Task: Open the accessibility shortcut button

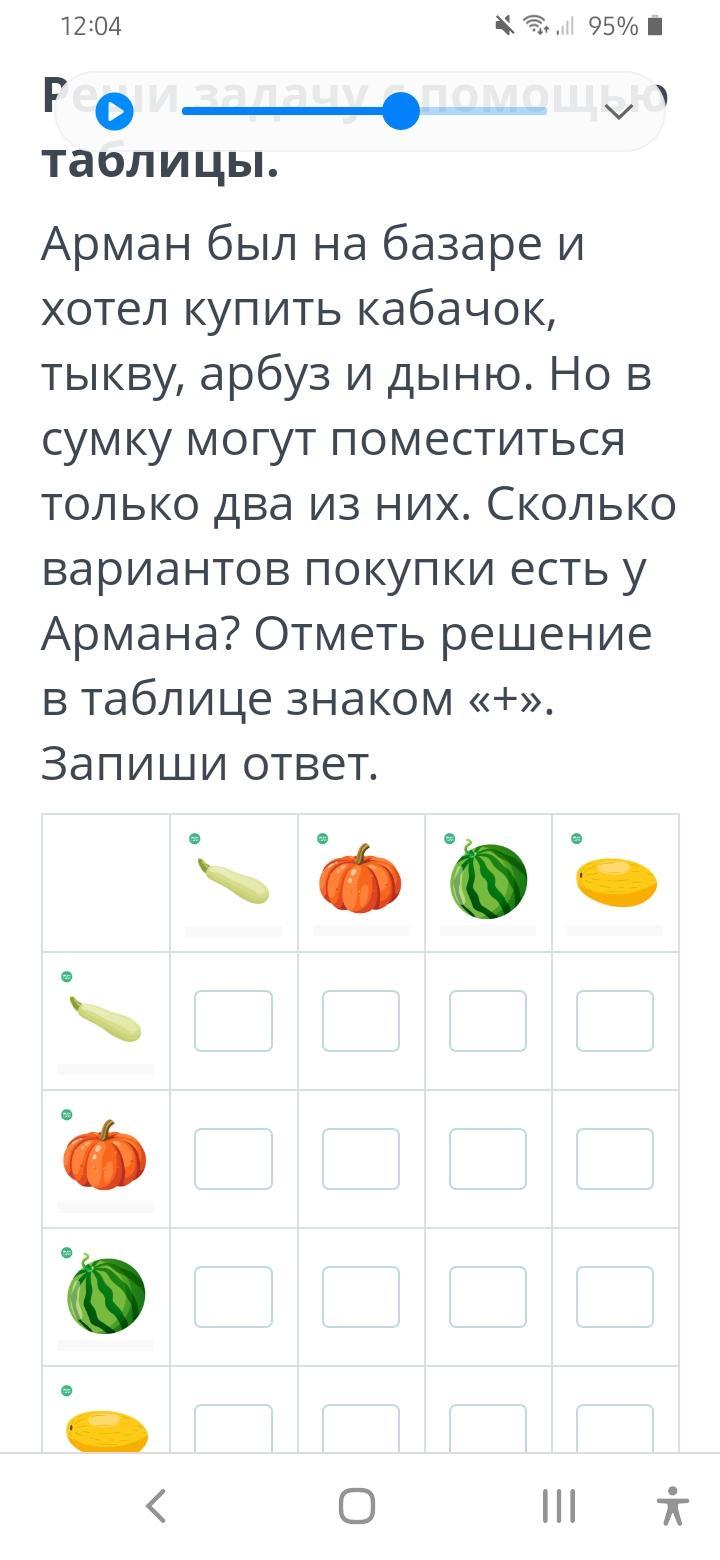Action: pos(673,1506)
